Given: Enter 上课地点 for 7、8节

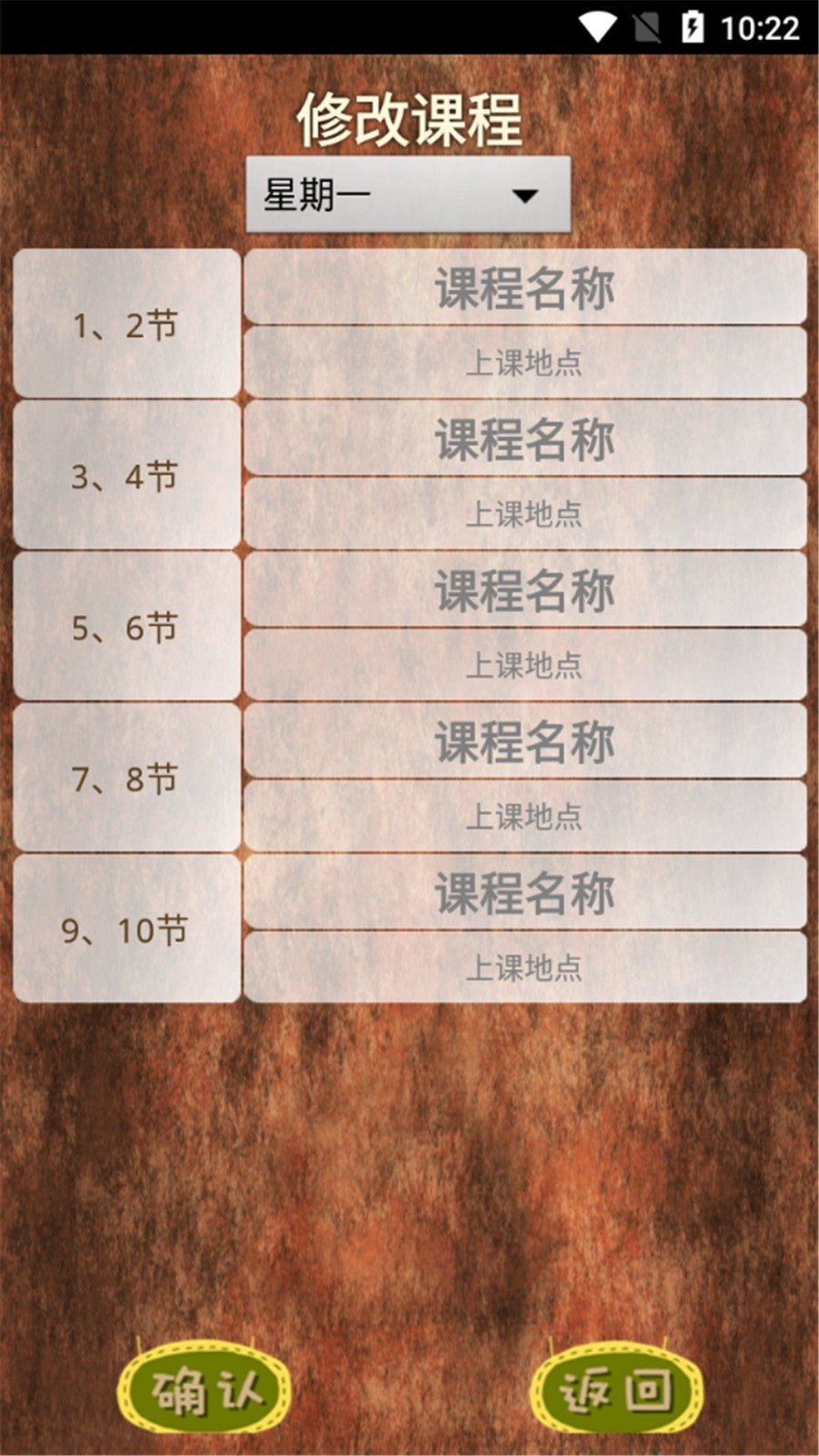Looking at the screenshot, I should click(x=525, y=815).
